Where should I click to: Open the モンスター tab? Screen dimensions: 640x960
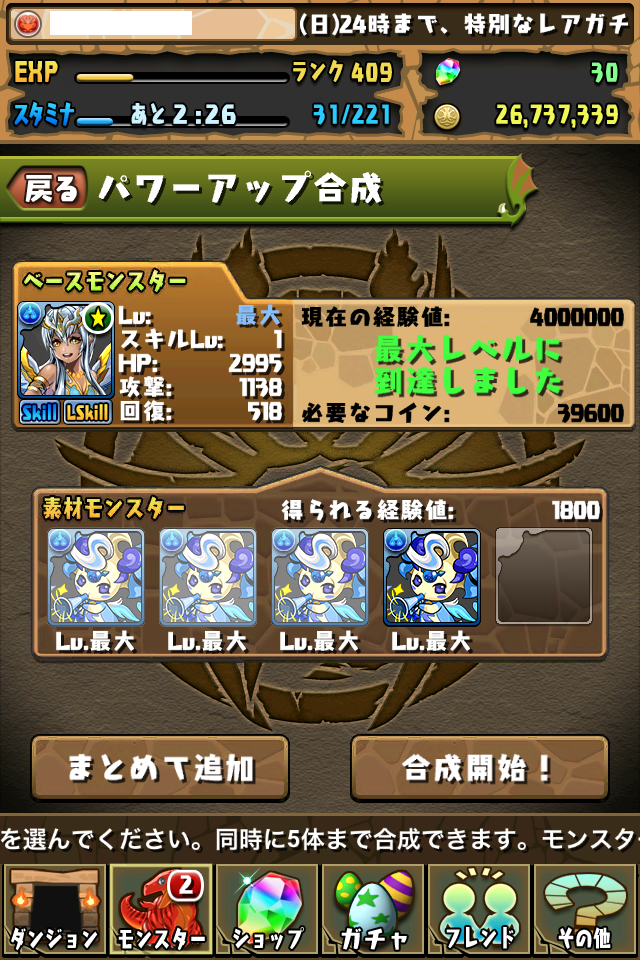[160, 908]
